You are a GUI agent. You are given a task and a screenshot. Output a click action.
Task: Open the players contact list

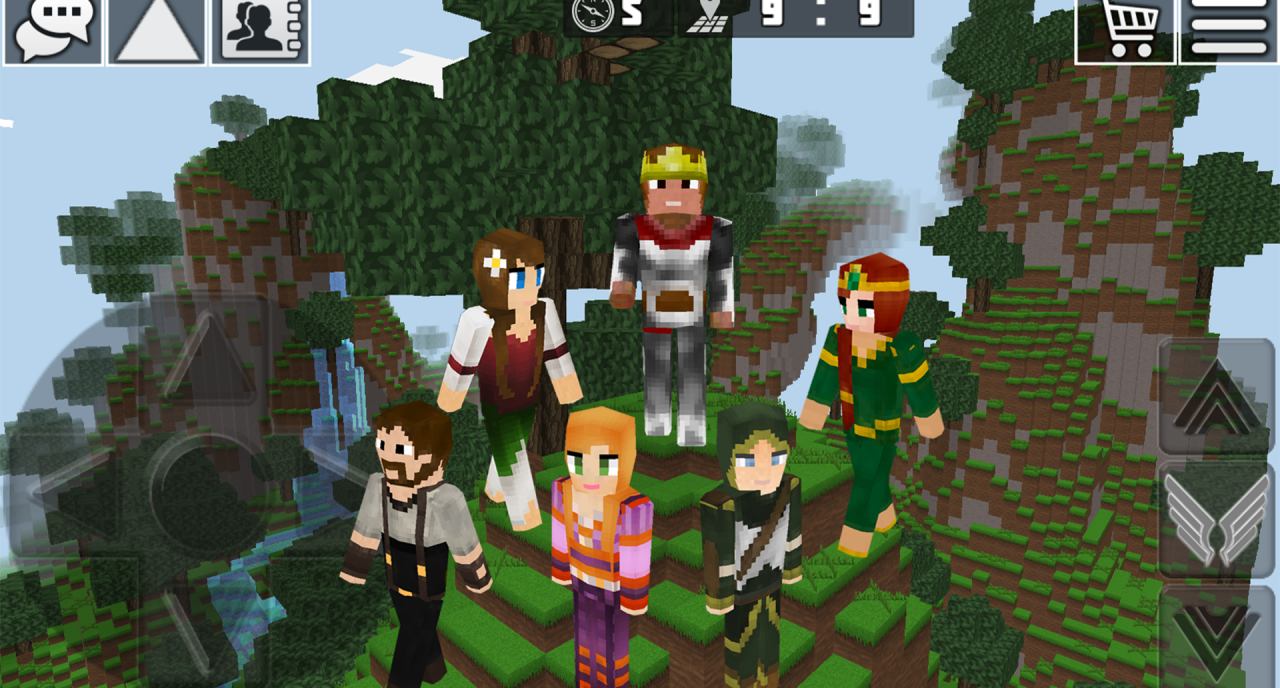(x=259, y=31)
